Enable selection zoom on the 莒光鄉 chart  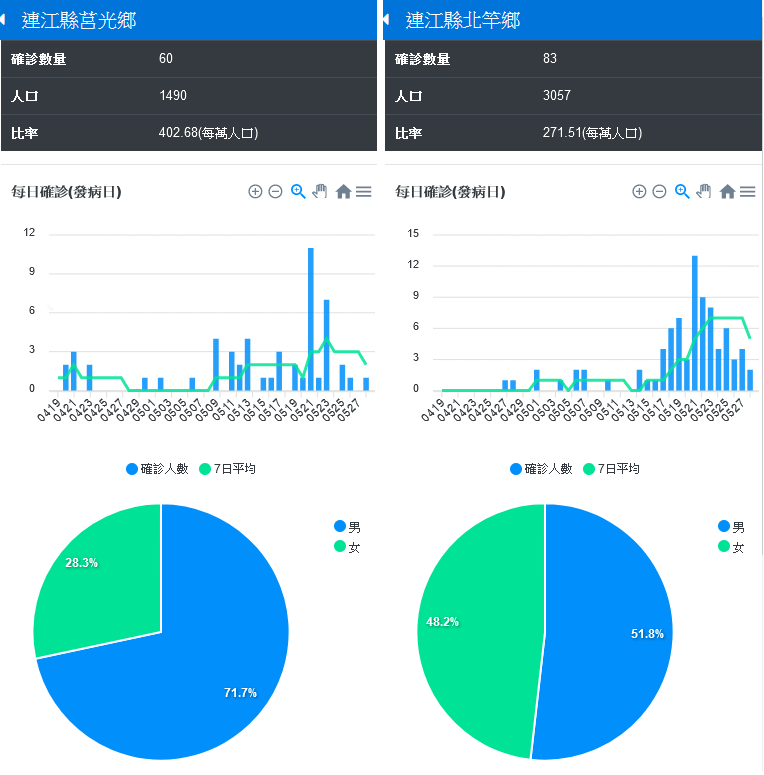point(298,192)
